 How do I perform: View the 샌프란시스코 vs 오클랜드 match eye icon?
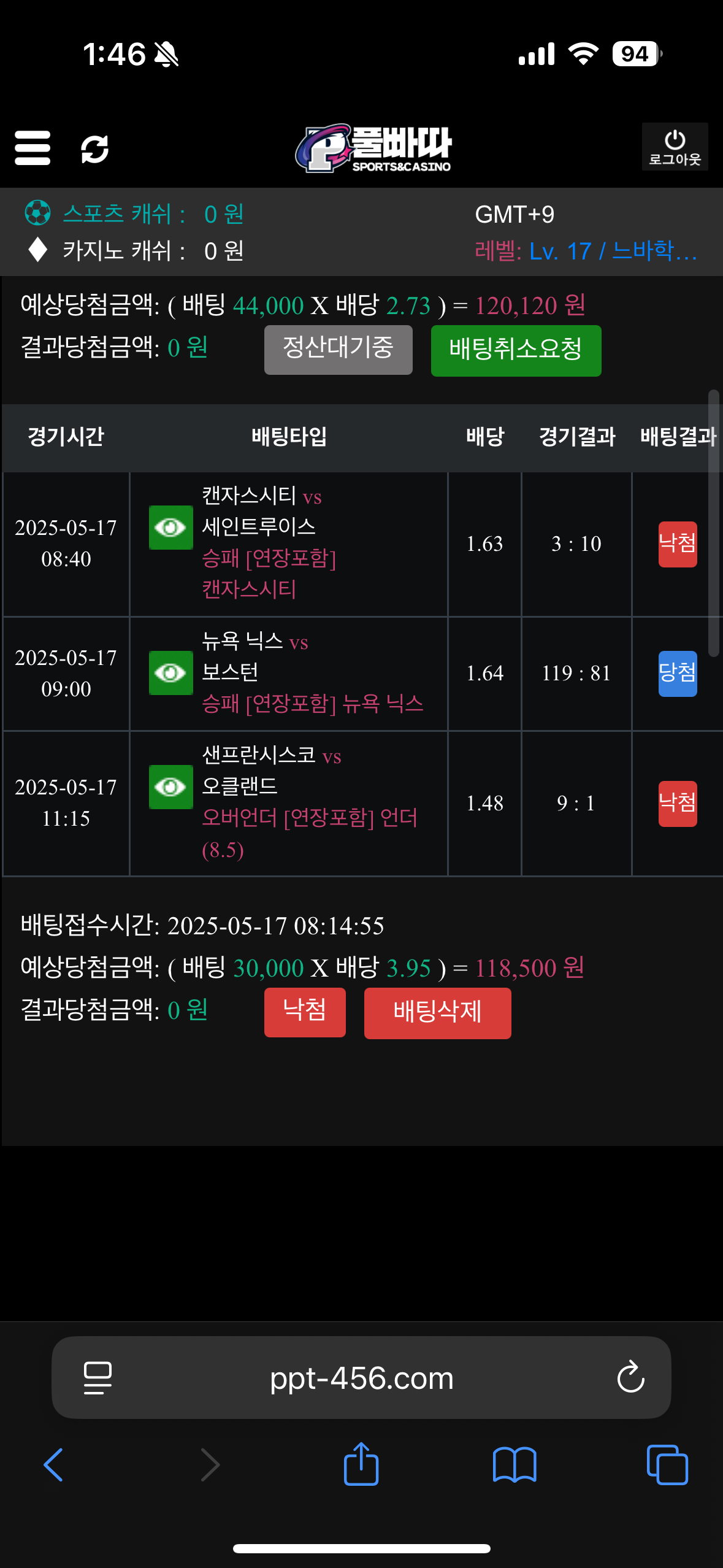(171, 787)
